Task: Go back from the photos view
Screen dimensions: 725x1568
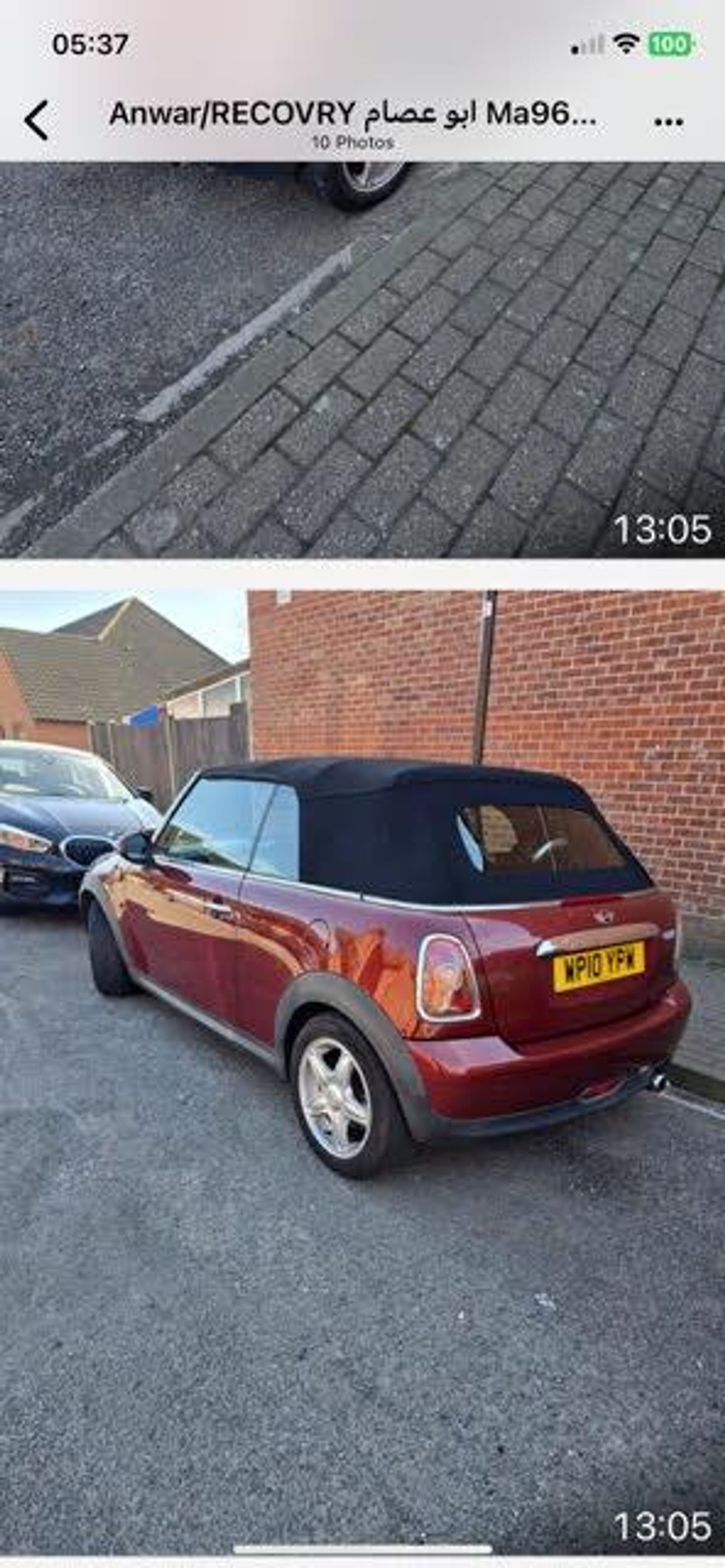Action: coord(37,120)
